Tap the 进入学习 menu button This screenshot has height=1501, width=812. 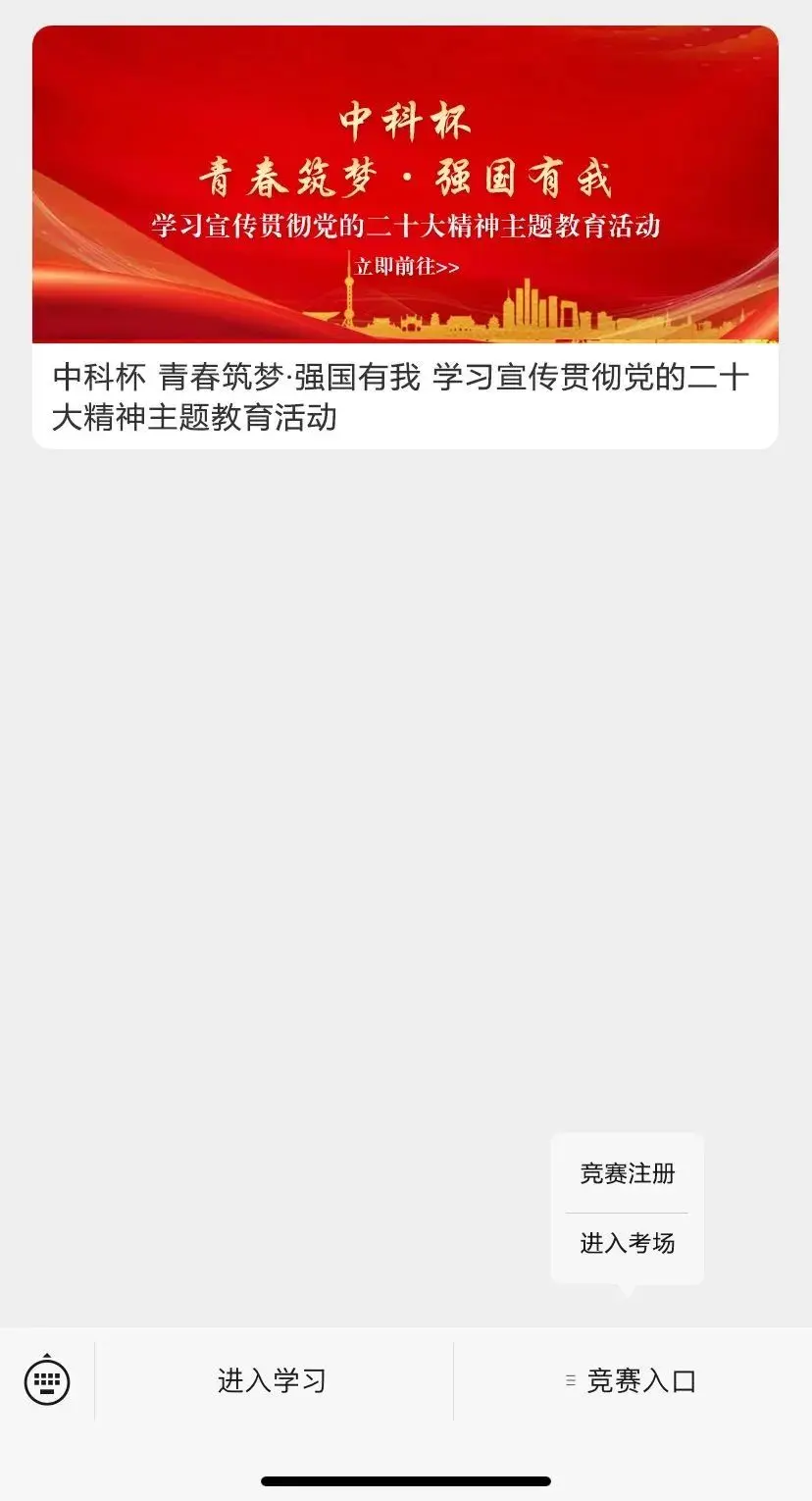pos(273,1381)
